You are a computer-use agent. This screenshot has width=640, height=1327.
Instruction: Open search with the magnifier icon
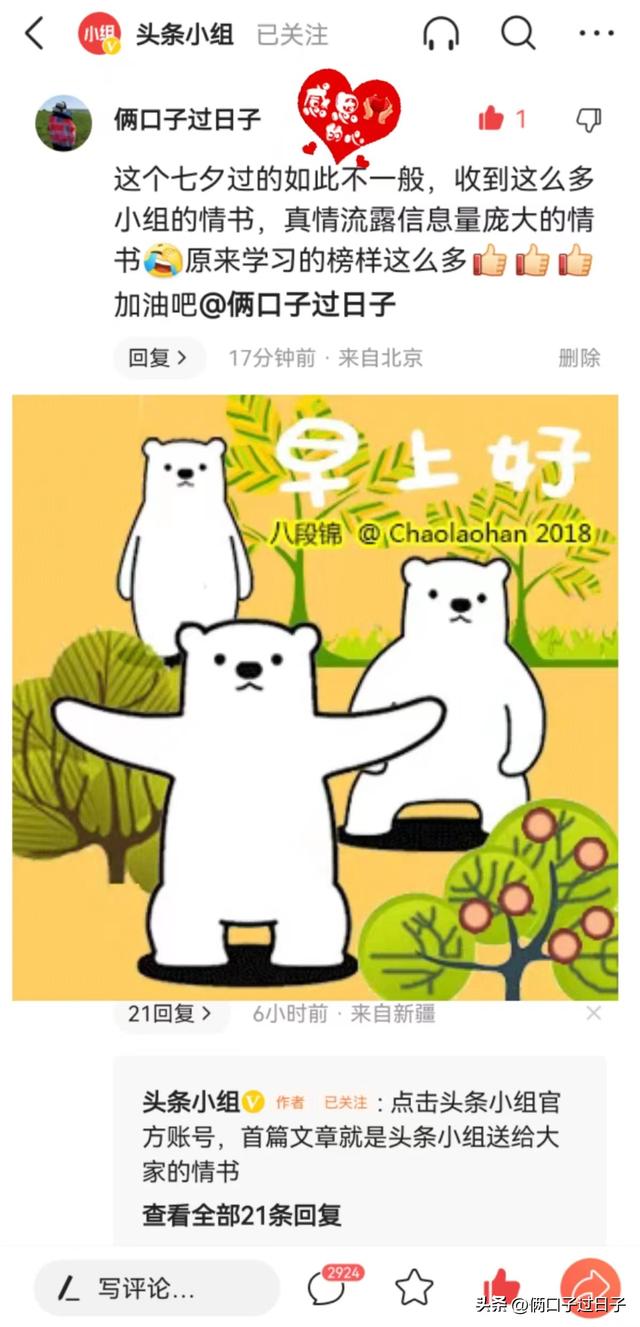(518, 33)
